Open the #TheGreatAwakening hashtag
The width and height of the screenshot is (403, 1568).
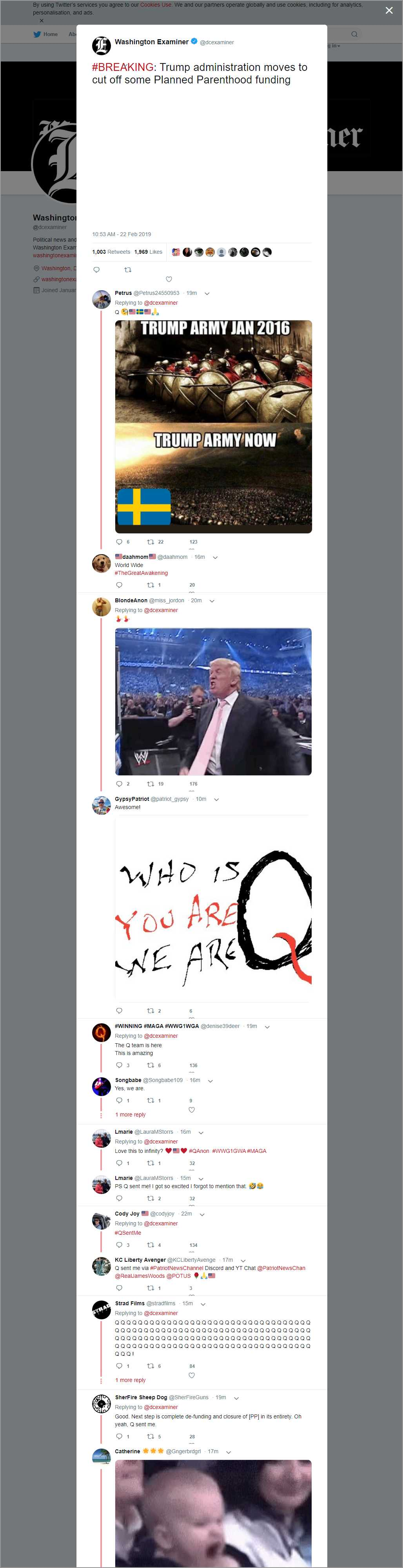[141, 573]
